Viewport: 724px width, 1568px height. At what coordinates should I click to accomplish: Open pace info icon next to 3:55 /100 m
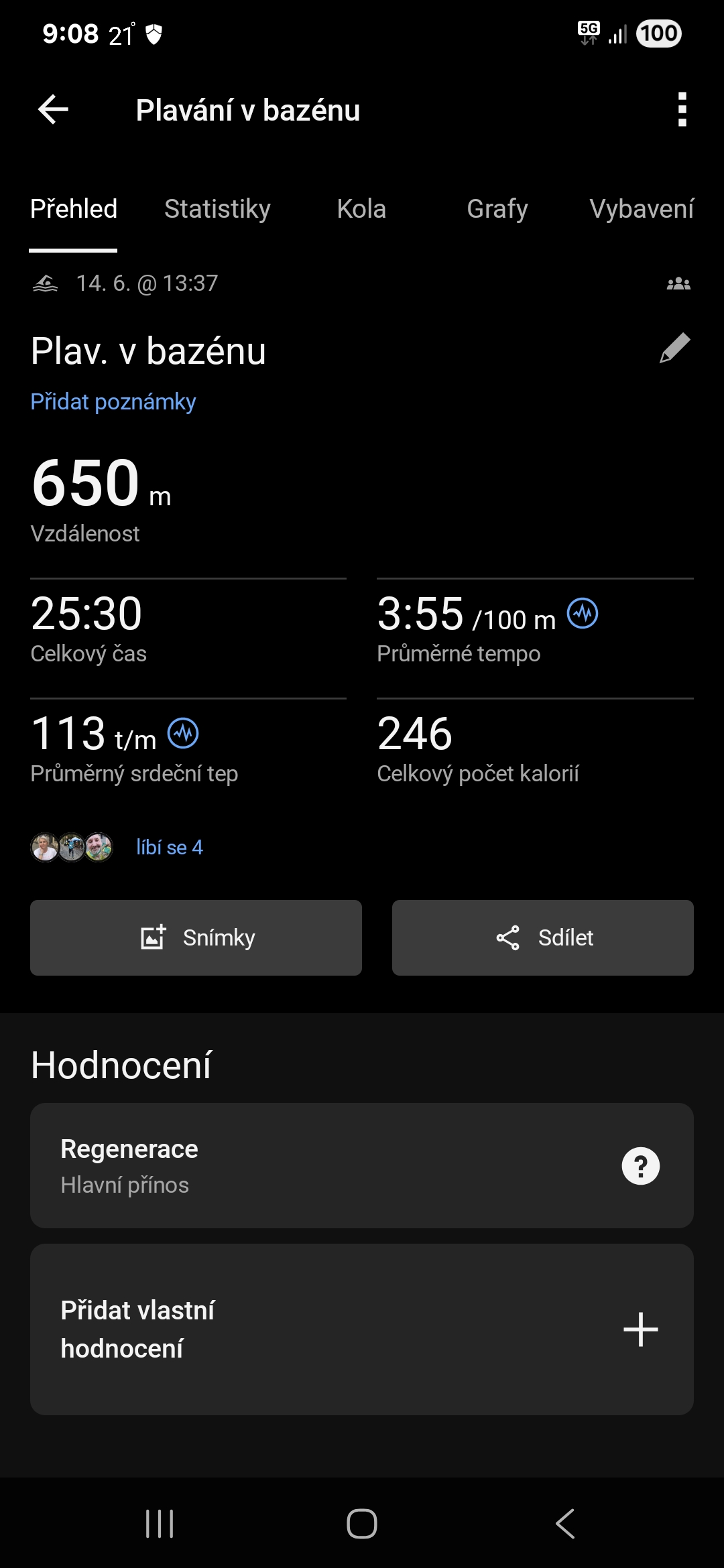point(583,613)
